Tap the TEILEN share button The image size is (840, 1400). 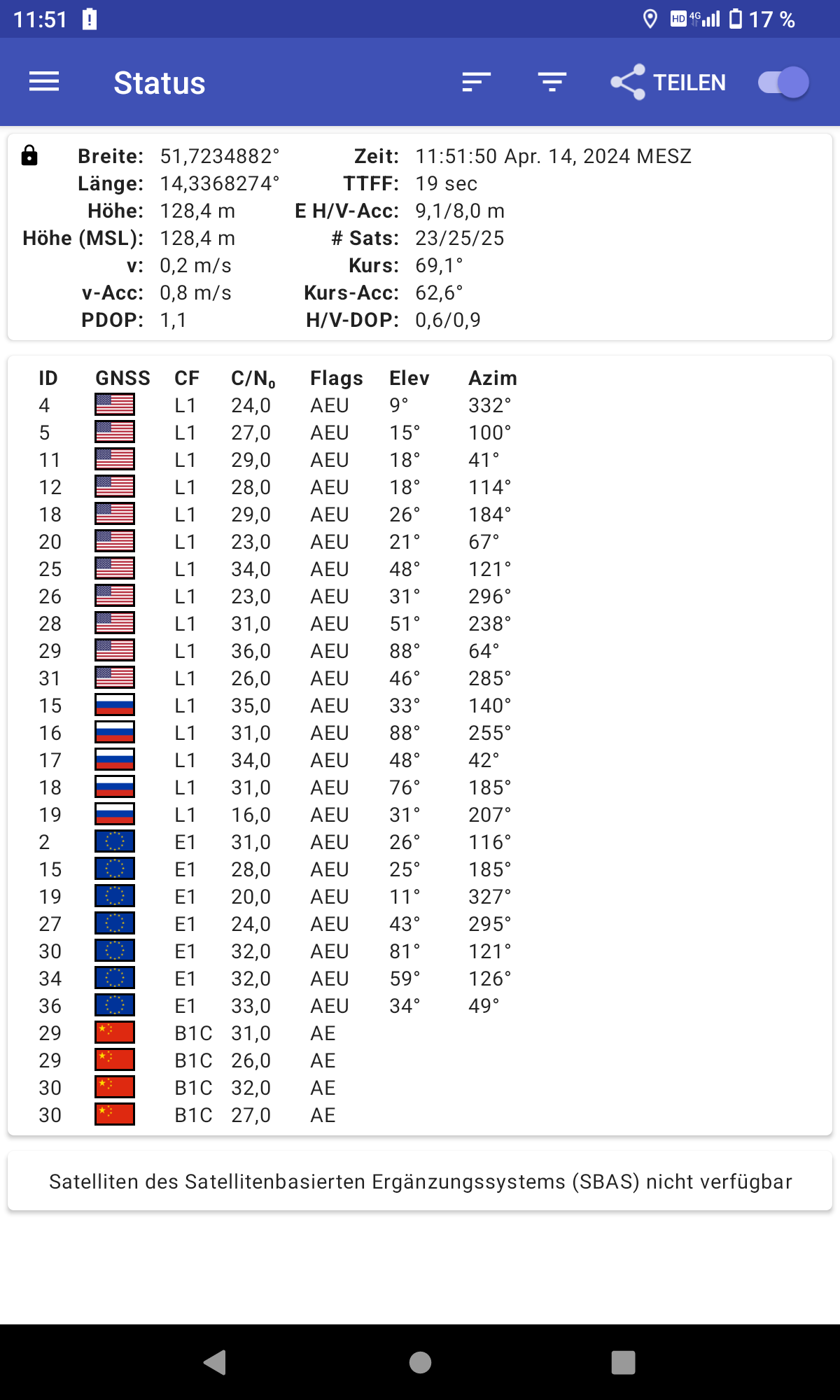click(x=668, y=82)
